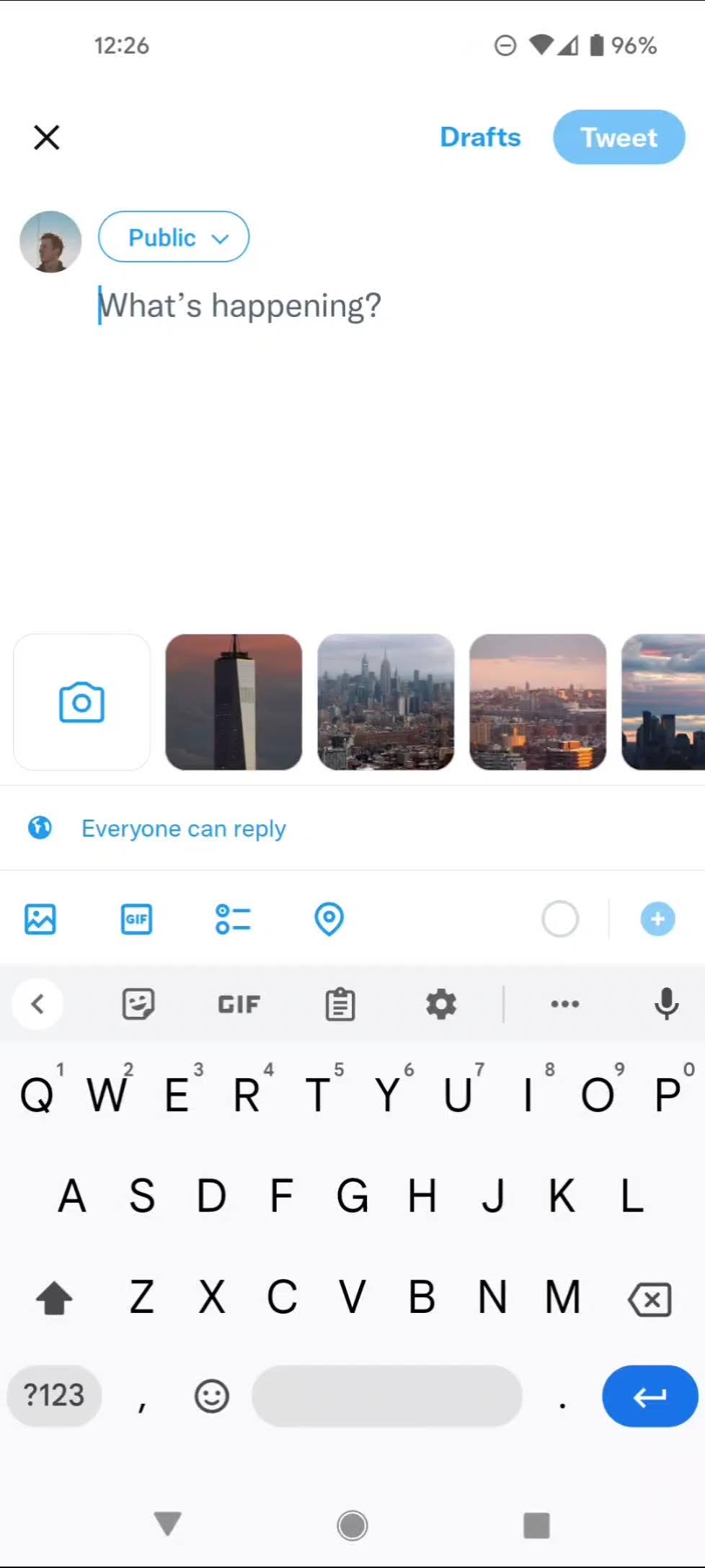Viewport: 705px width, 1568px height.
Task: Open the keyboard clipboard
Action: point(340,1004)
